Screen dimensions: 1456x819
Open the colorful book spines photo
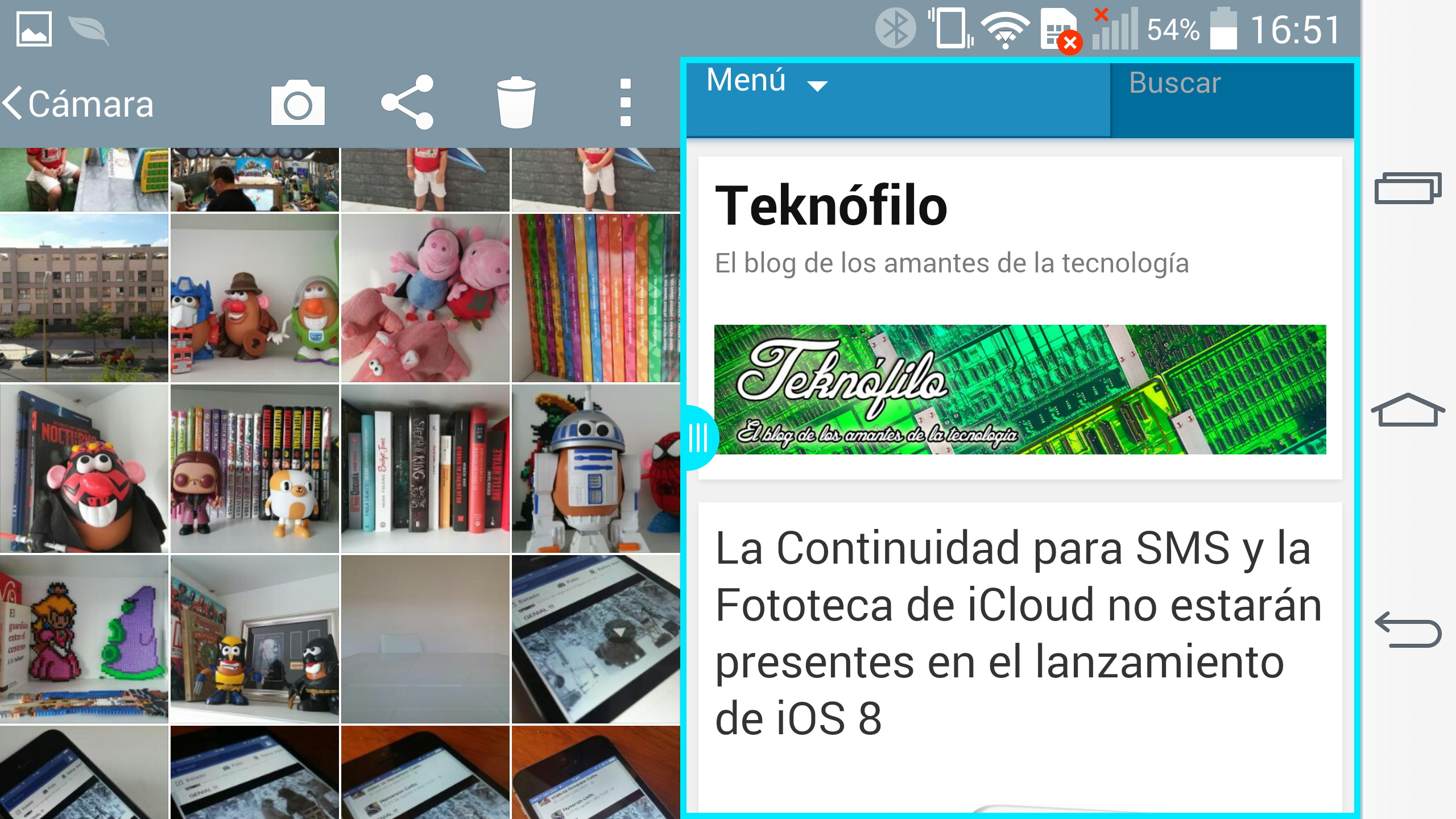click(x=595, y=297)
